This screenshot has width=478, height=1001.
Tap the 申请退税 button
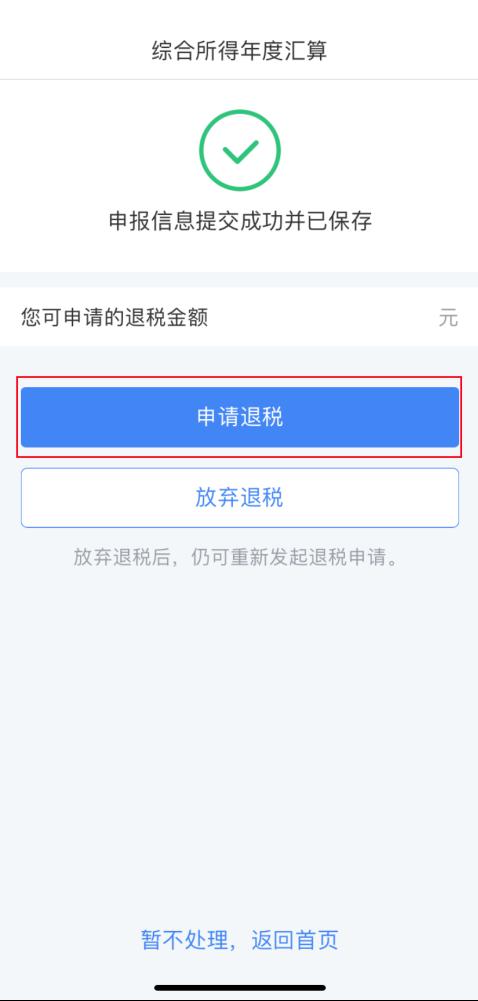(x=239, y=417)
